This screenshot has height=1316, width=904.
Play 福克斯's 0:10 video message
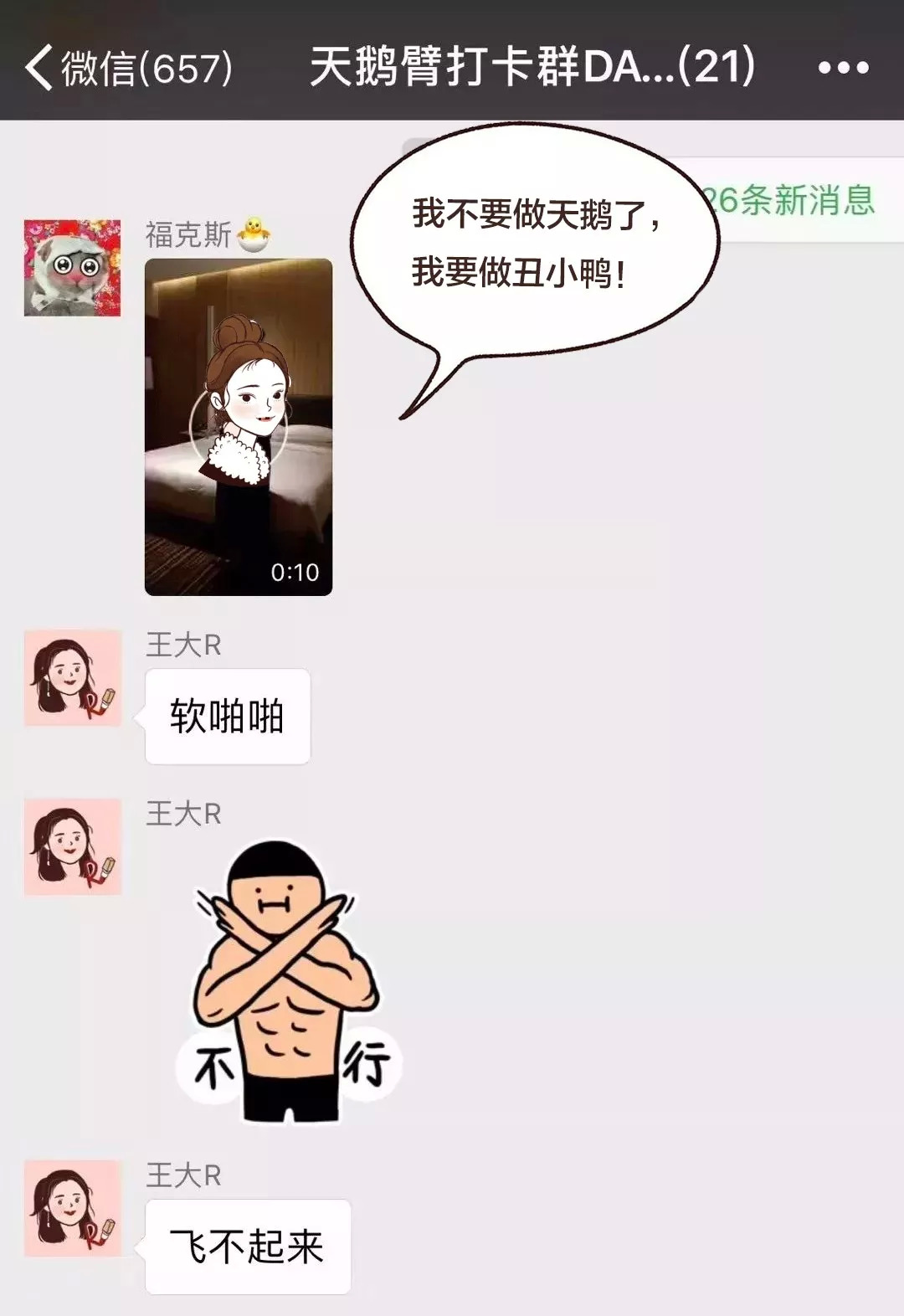tap(239, 427)
